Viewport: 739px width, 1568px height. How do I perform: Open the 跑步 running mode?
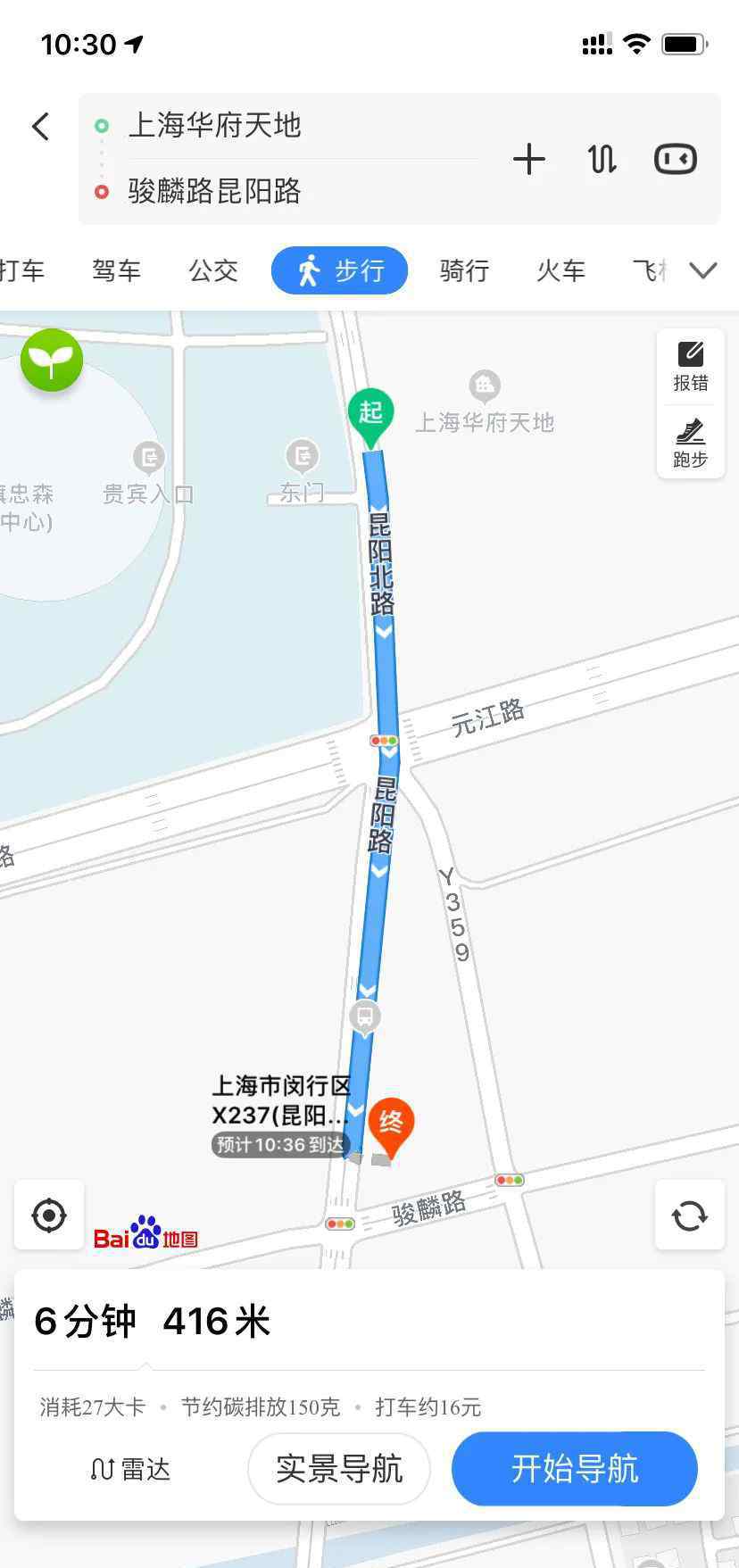(x=691, y=443)
